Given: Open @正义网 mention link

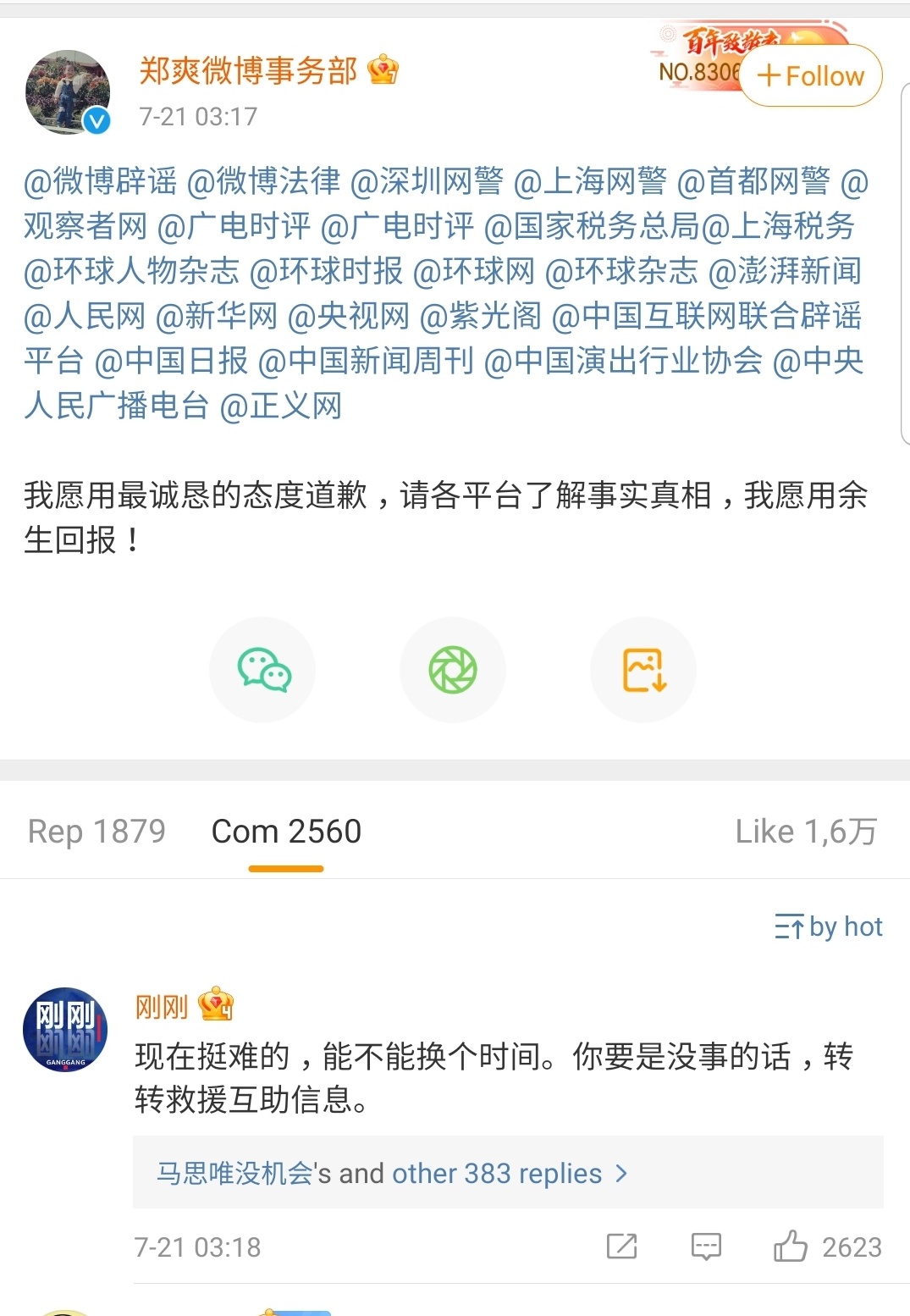Looking at the screenshot, I should coord(281,406).
